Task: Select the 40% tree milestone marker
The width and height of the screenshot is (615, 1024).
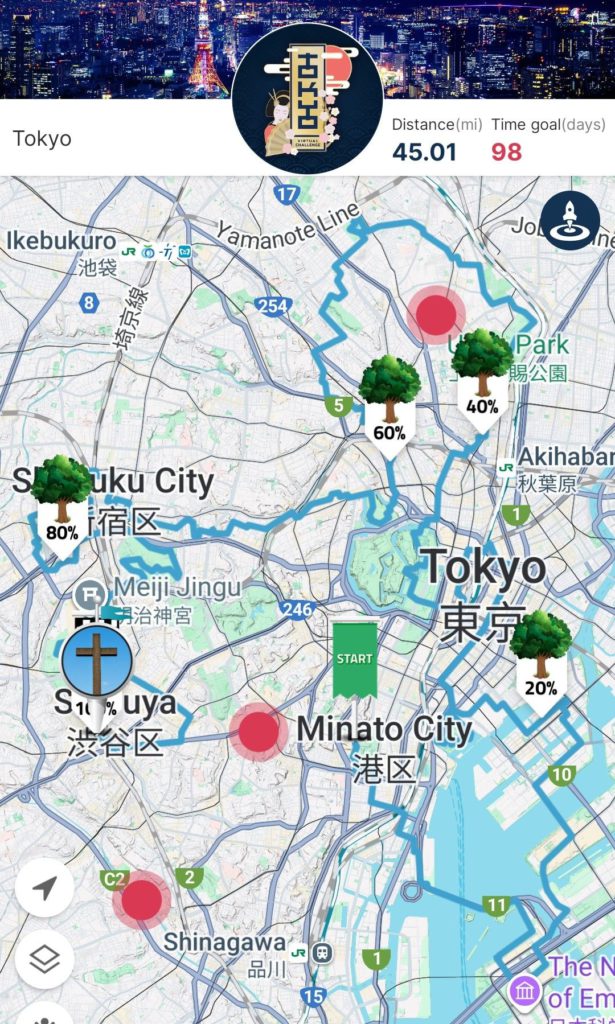Action: click(482, 373)
